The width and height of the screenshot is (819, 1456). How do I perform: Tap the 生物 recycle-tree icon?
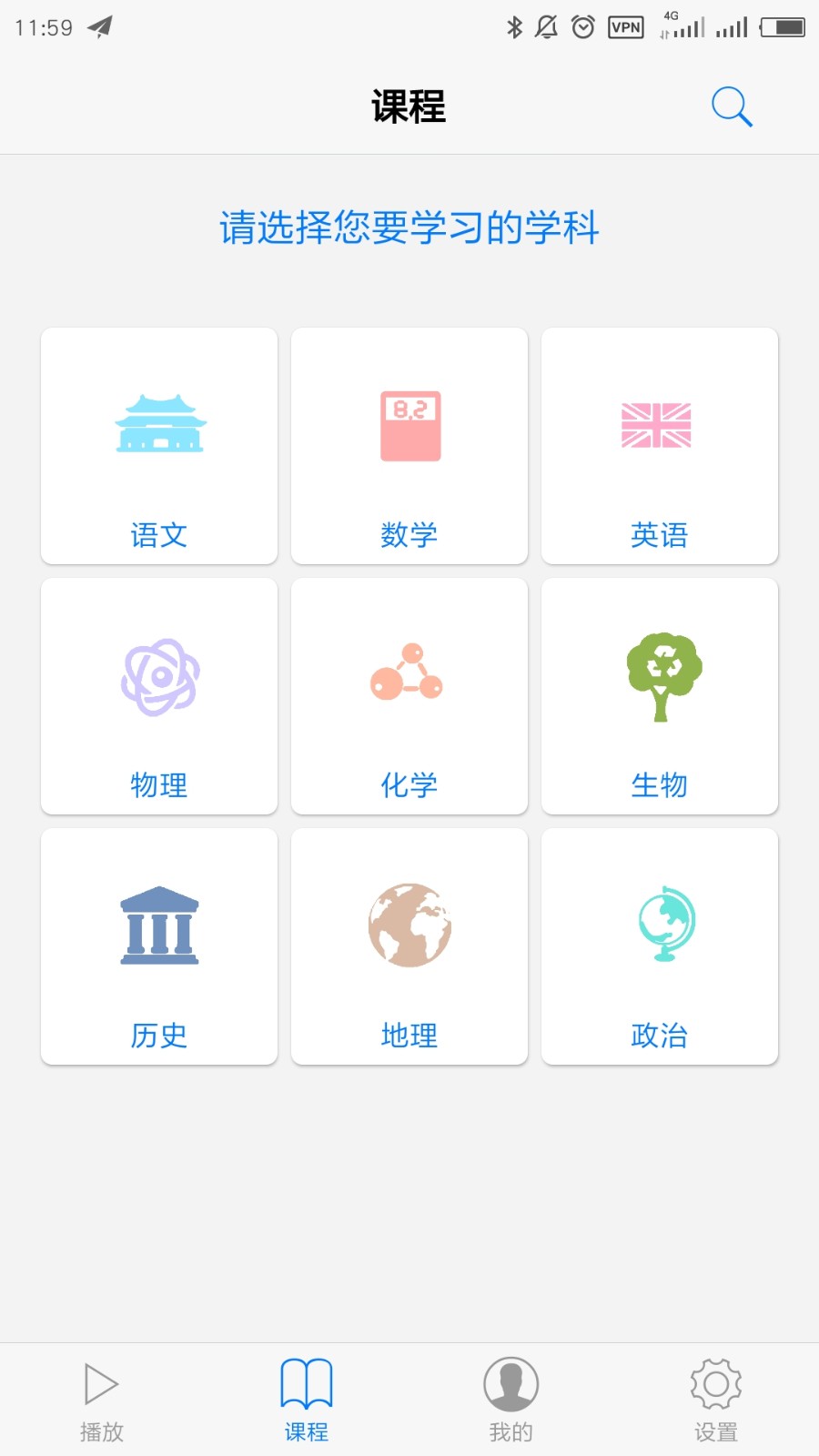[x=661, y=673]
